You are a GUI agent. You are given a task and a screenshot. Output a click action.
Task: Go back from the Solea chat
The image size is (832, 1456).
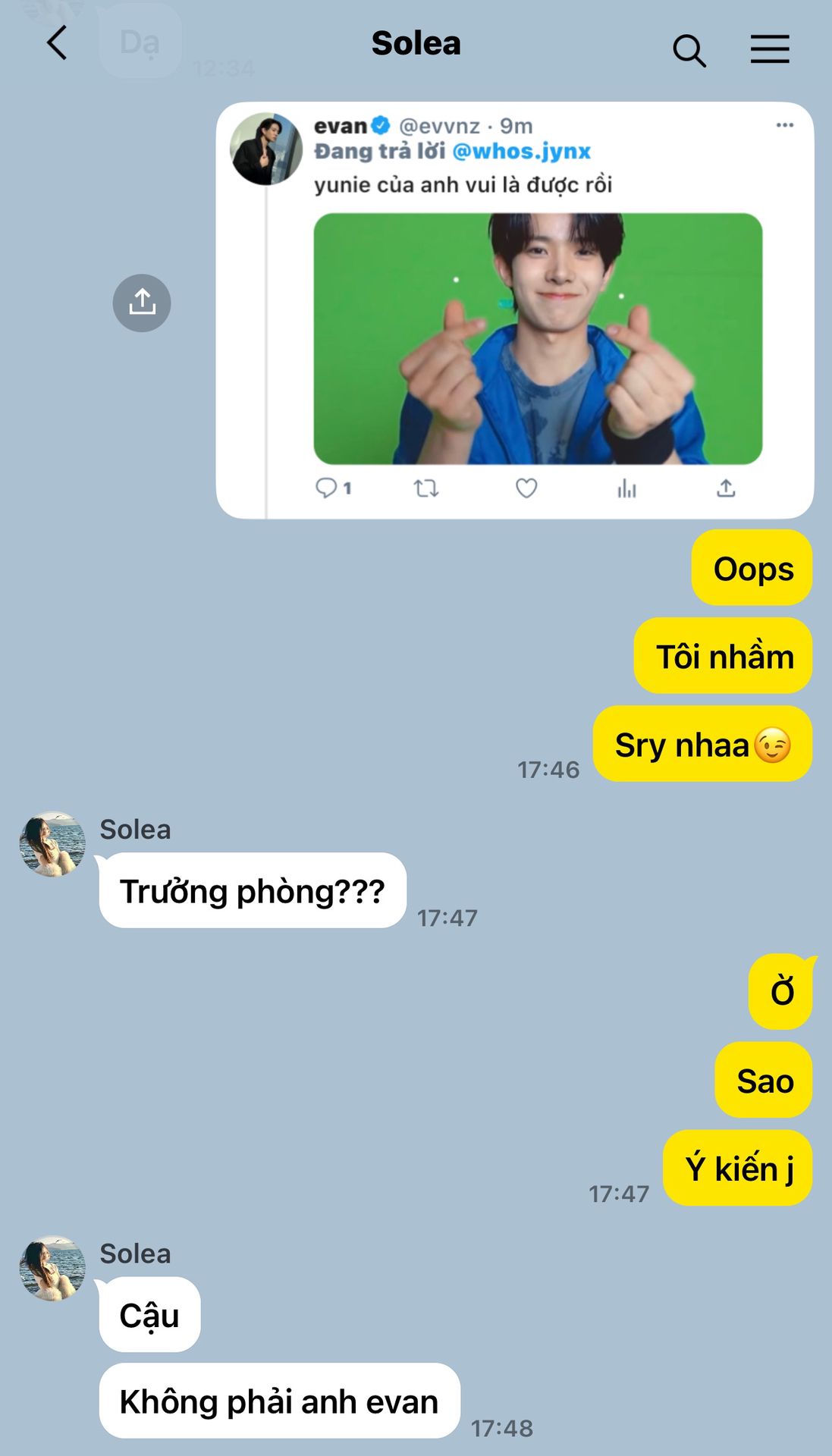57,43
